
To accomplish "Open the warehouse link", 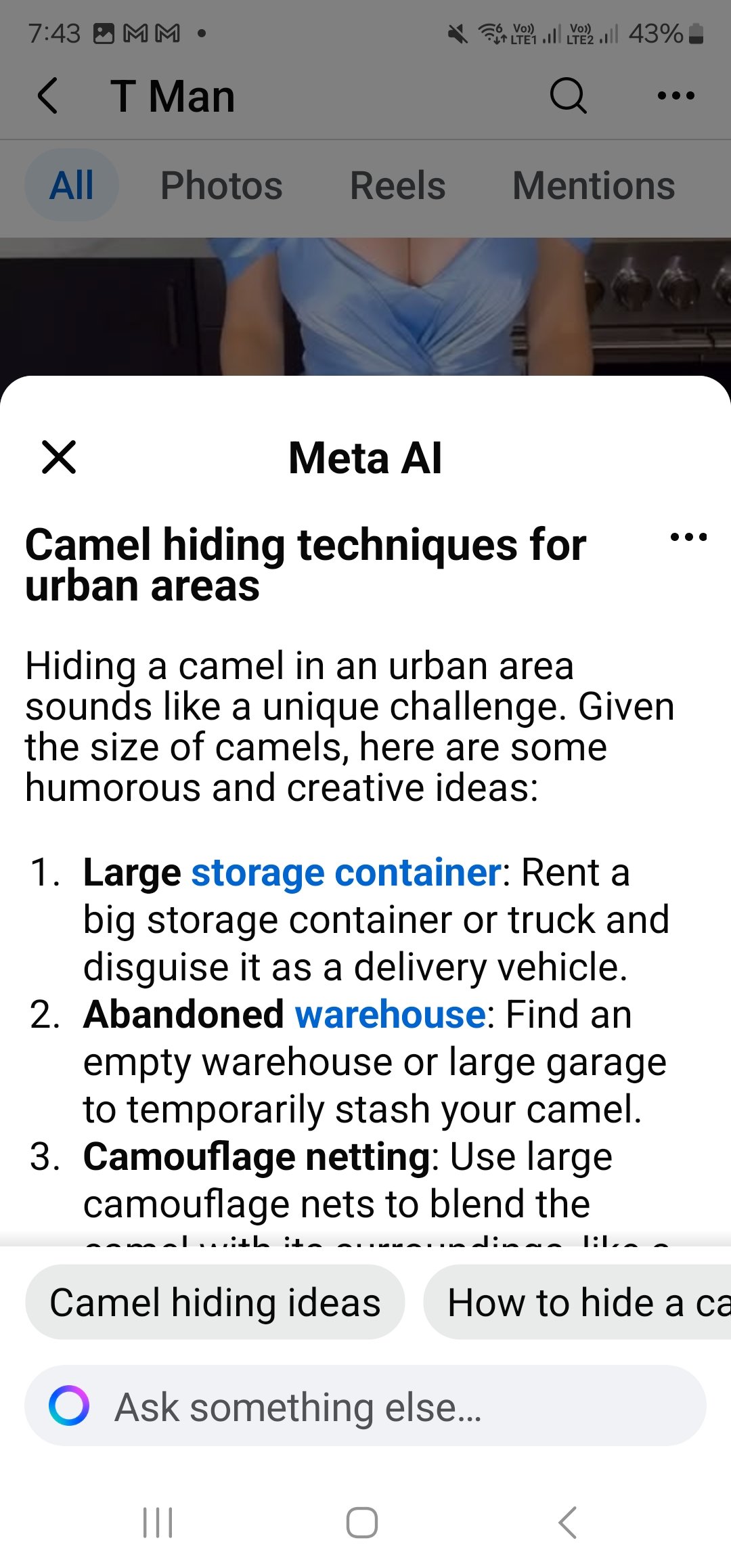I will click(390, 1014).
